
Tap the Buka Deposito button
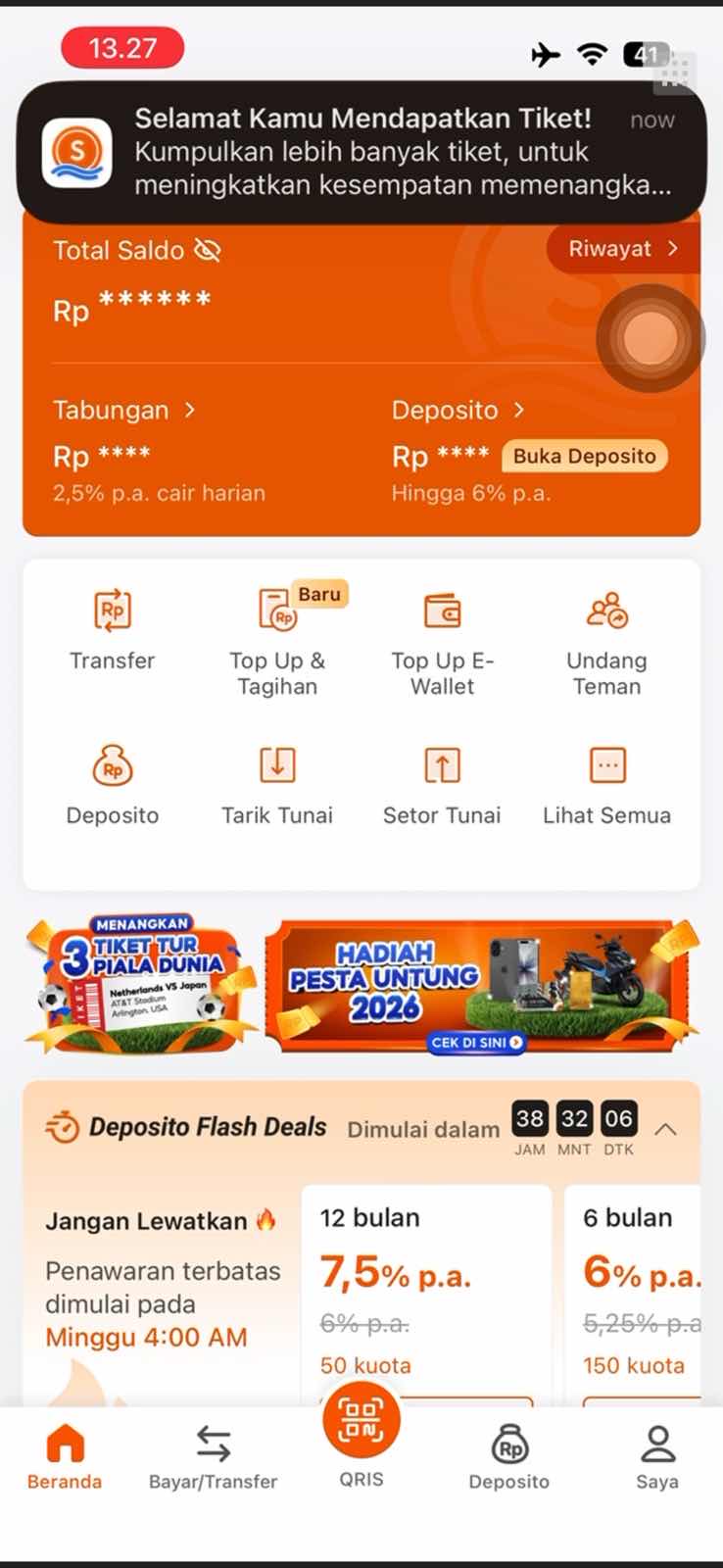584,457
